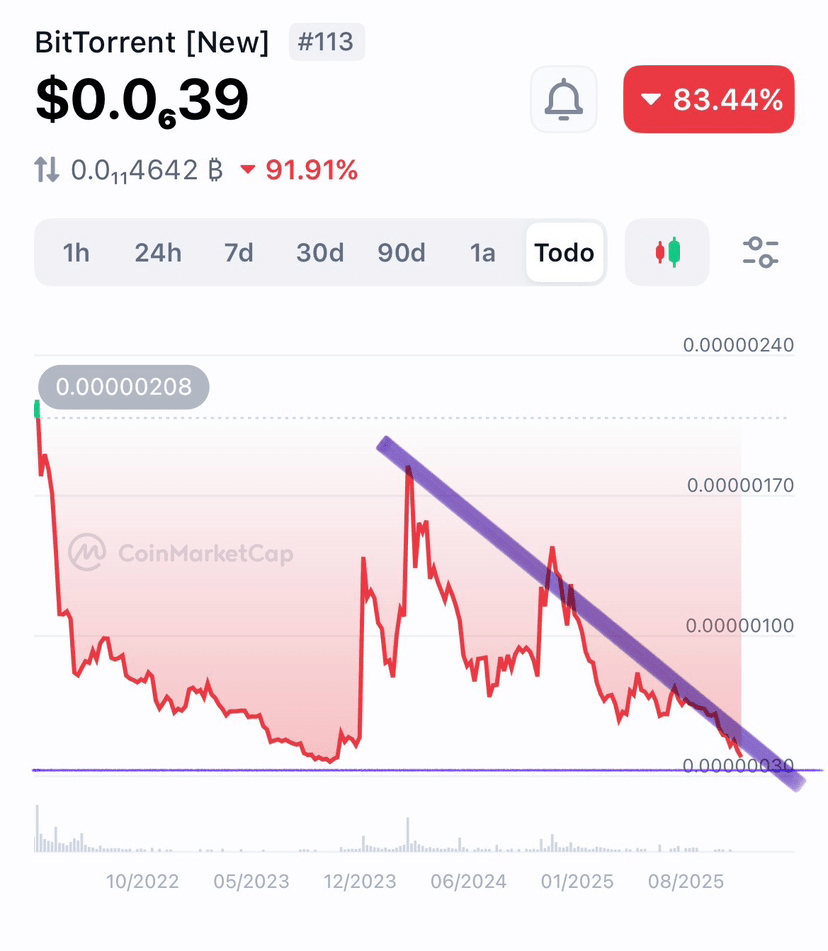Show the 7d price chart

tap(239, 253)
